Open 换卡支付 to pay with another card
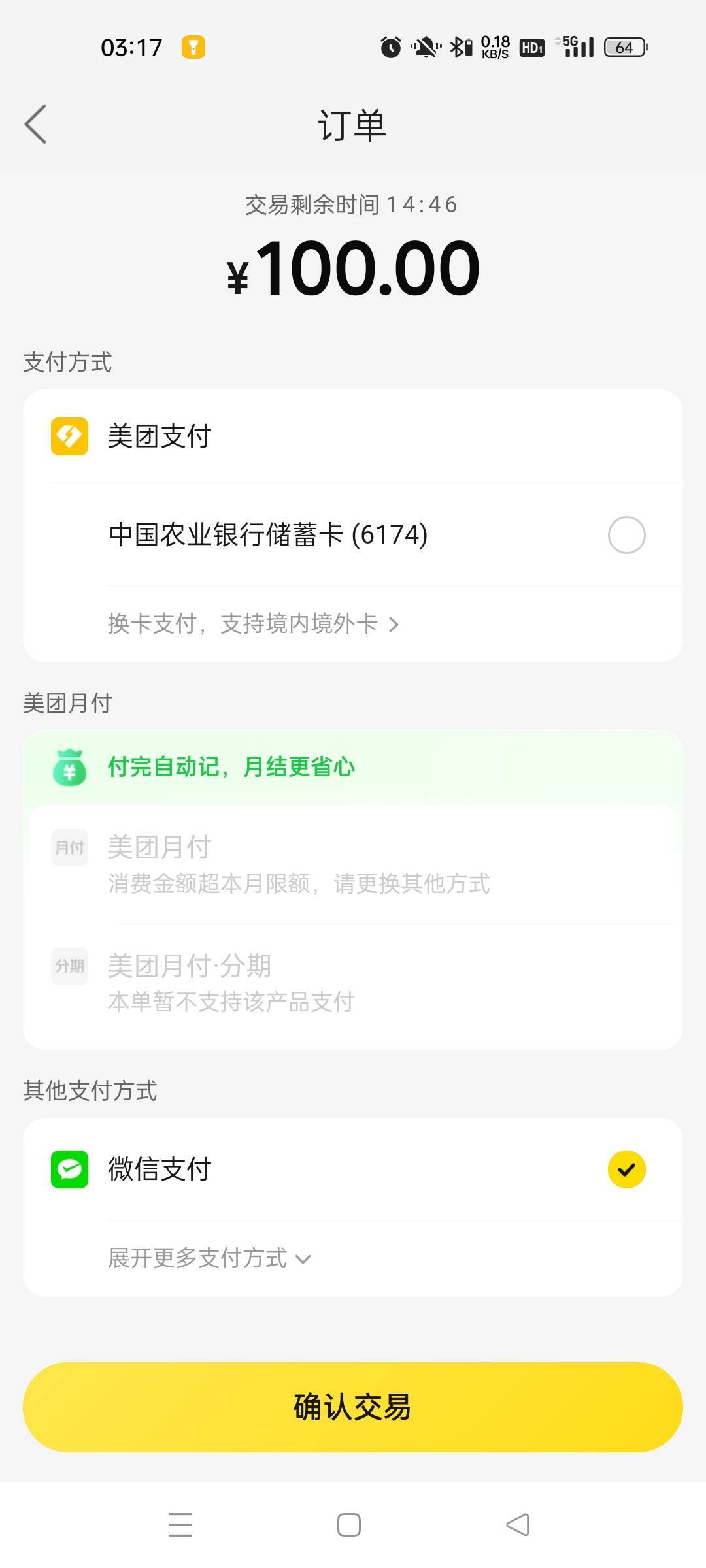 [x=253, y=624]
